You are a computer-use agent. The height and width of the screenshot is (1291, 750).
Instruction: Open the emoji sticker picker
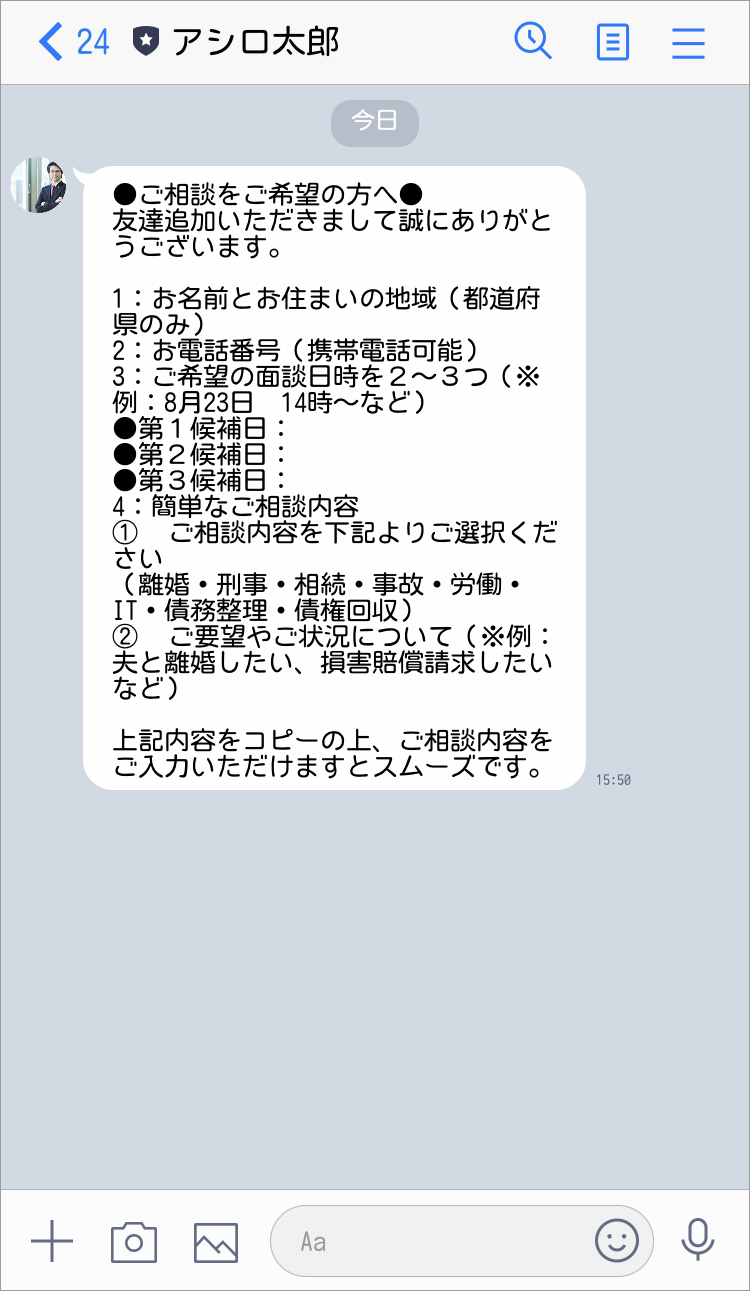(617, 1241)
